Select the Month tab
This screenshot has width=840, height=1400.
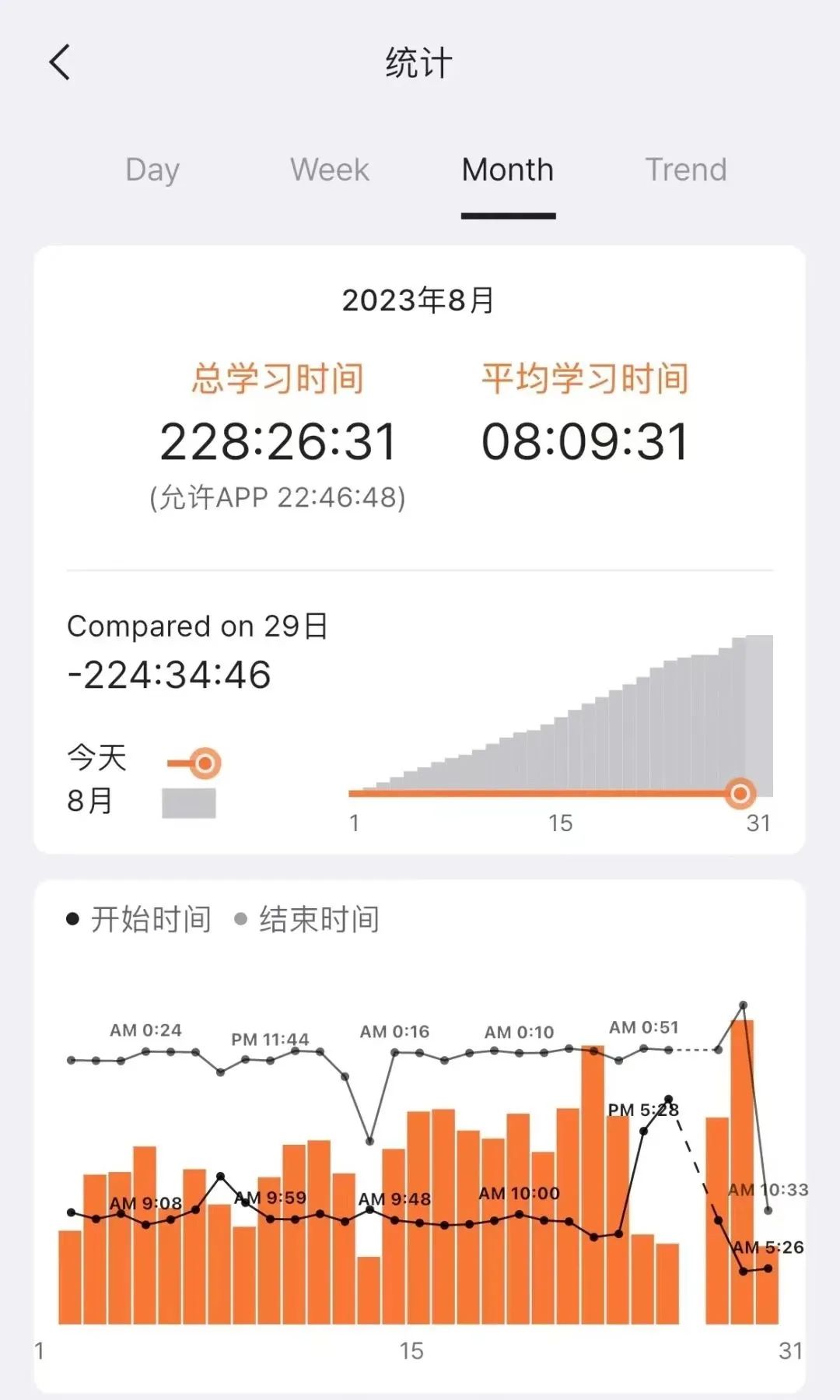(x=508, y=170)
